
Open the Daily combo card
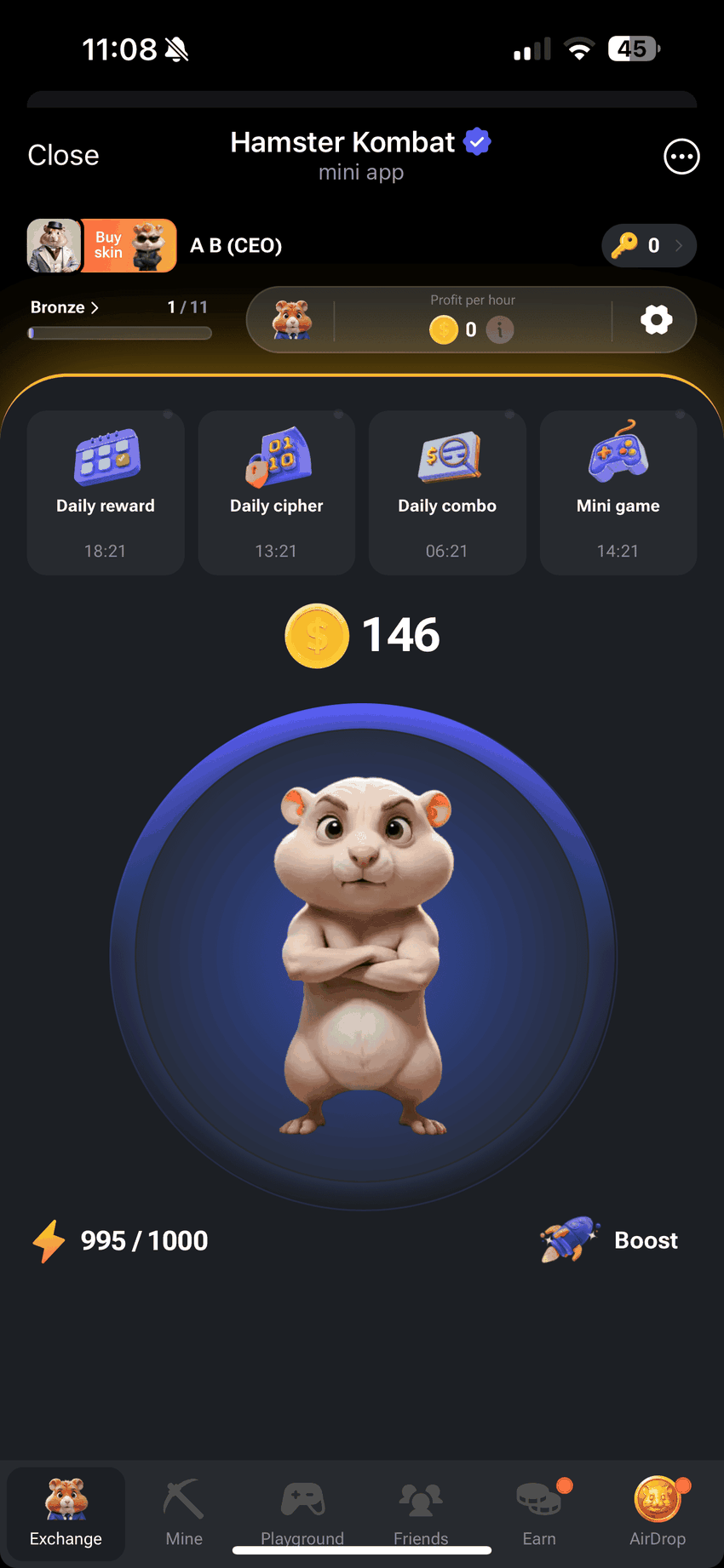click(x=447, y=492)
